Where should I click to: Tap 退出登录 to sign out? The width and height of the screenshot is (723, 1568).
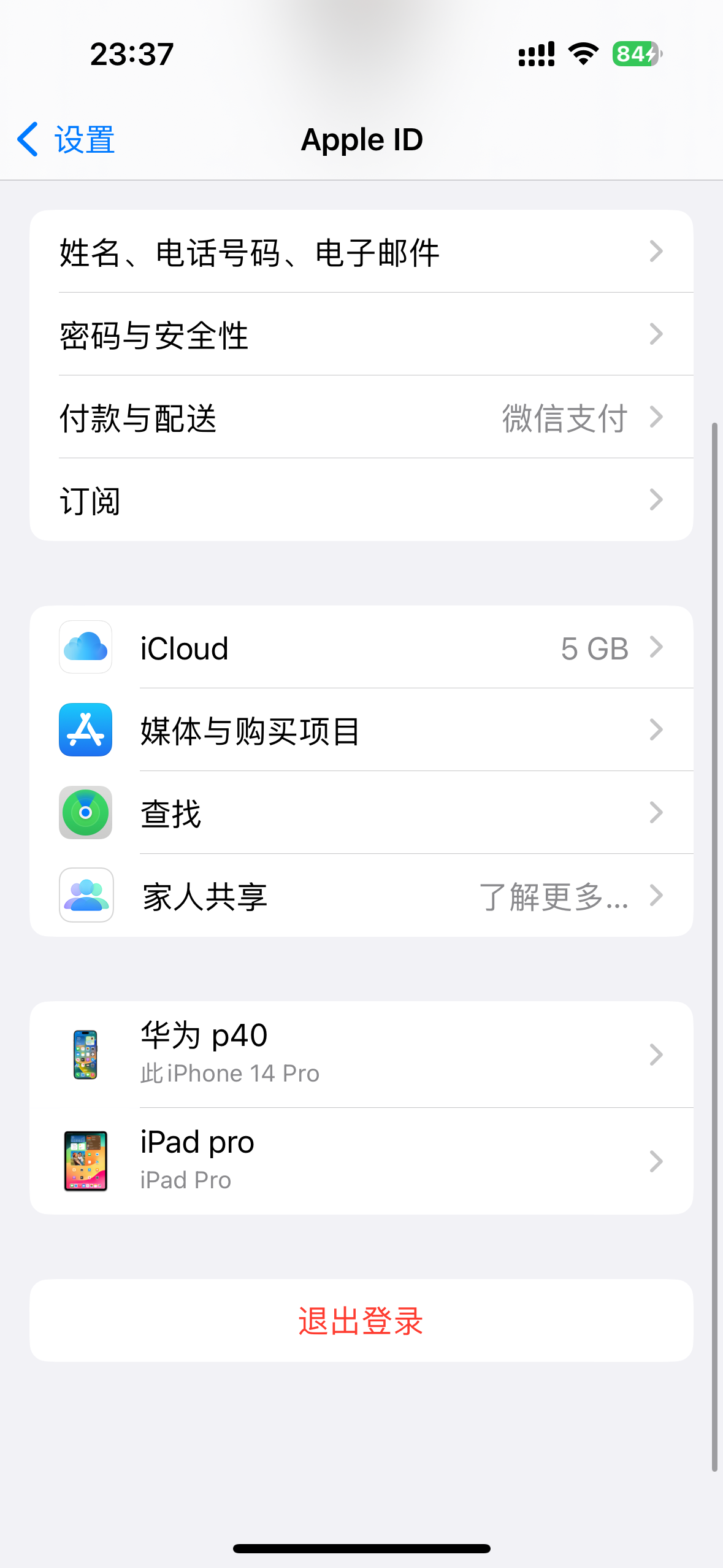tap(361, 1321)
